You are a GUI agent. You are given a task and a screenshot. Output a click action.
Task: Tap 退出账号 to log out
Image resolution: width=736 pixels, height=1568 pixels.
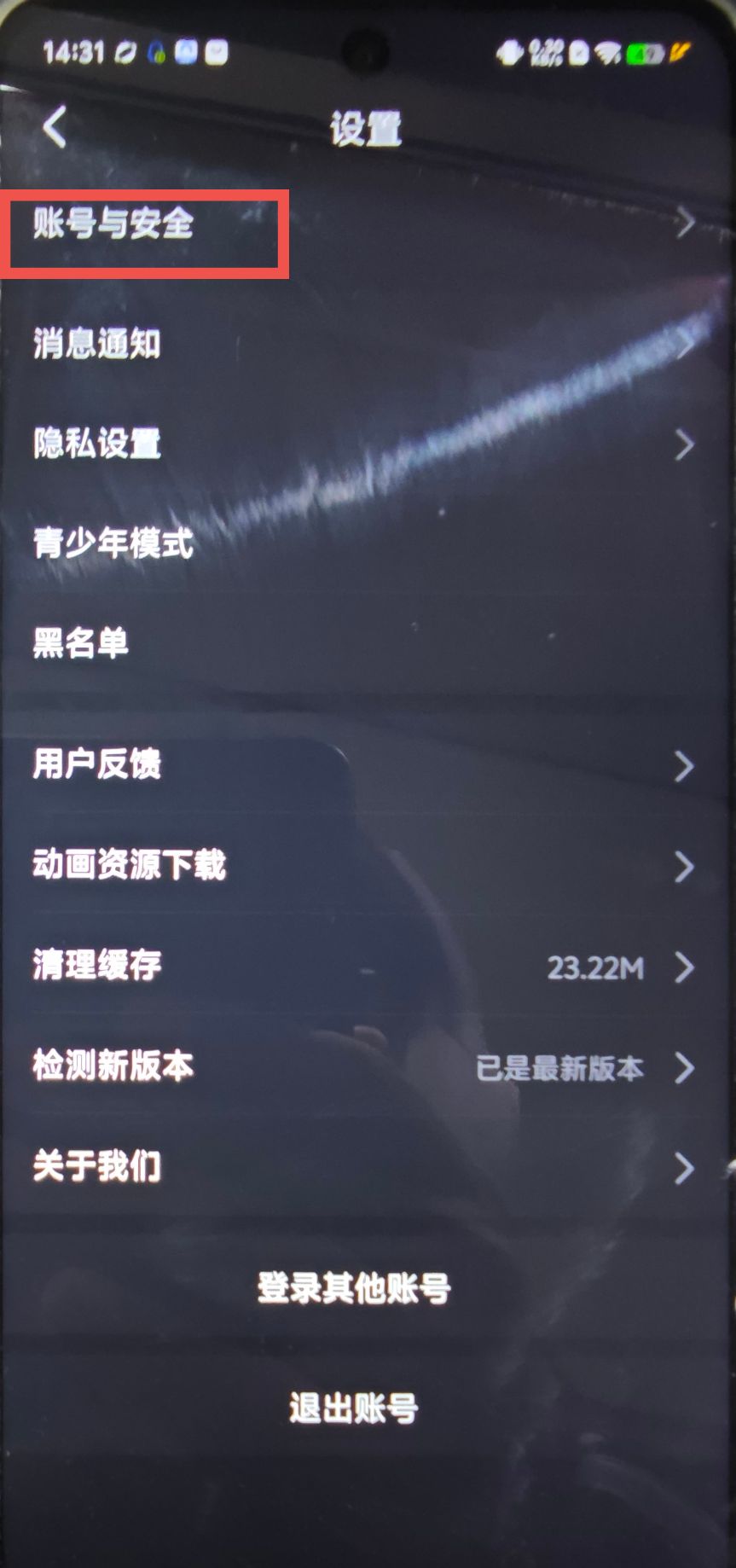[354, 1408]
